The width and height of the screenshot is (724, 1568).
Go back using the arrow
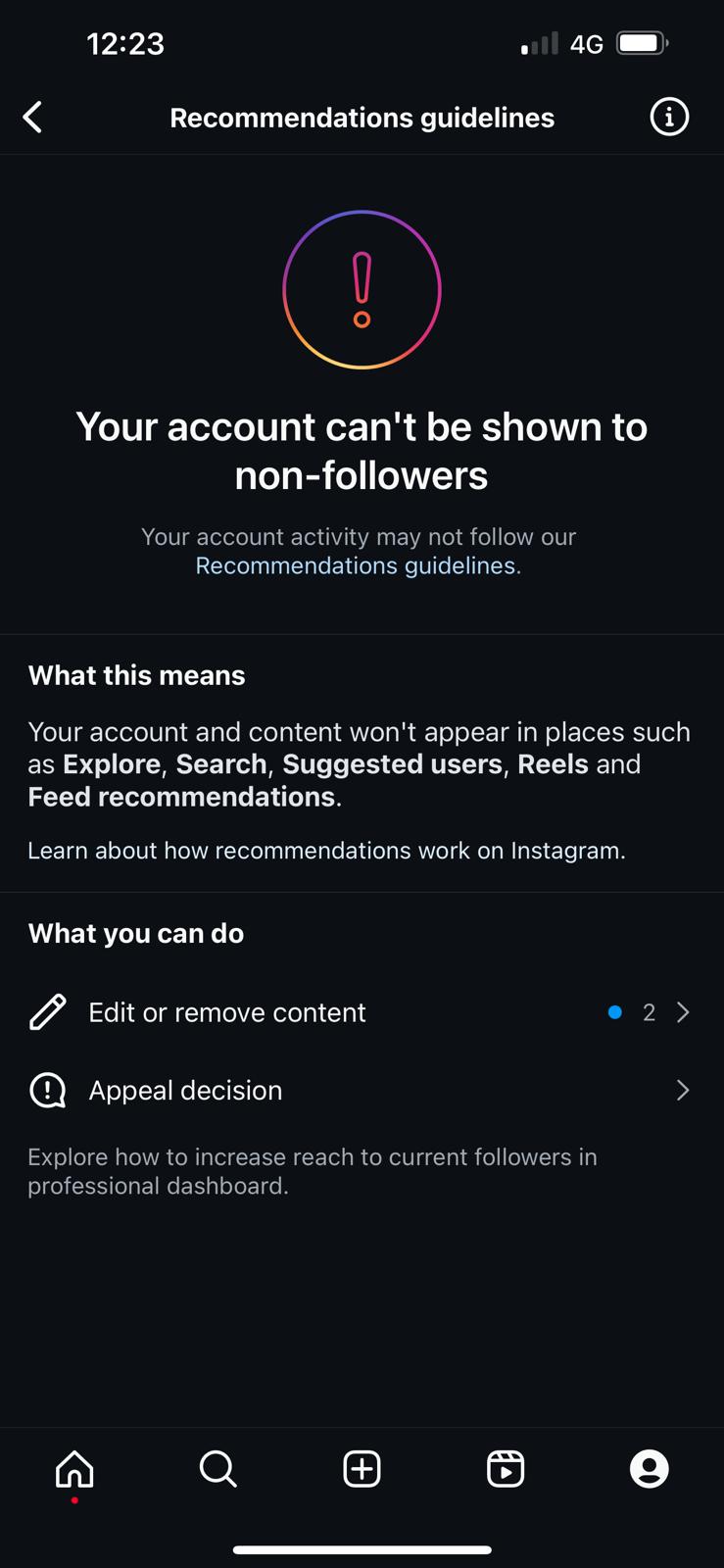(32, 118)
